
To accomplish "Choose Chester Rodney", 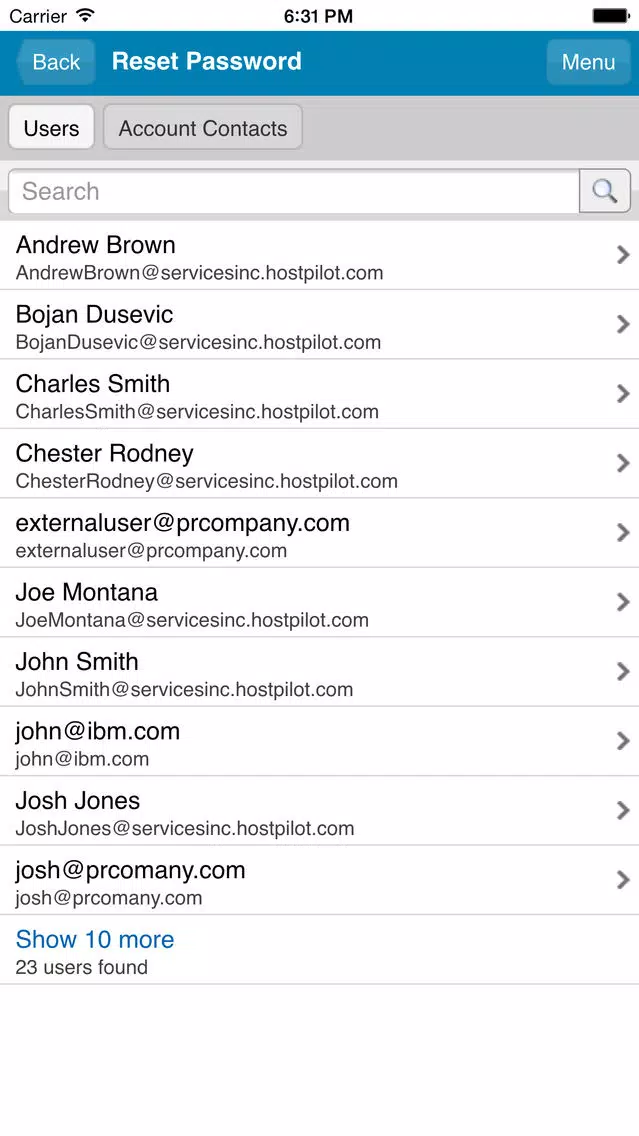I will coord(319,464).
